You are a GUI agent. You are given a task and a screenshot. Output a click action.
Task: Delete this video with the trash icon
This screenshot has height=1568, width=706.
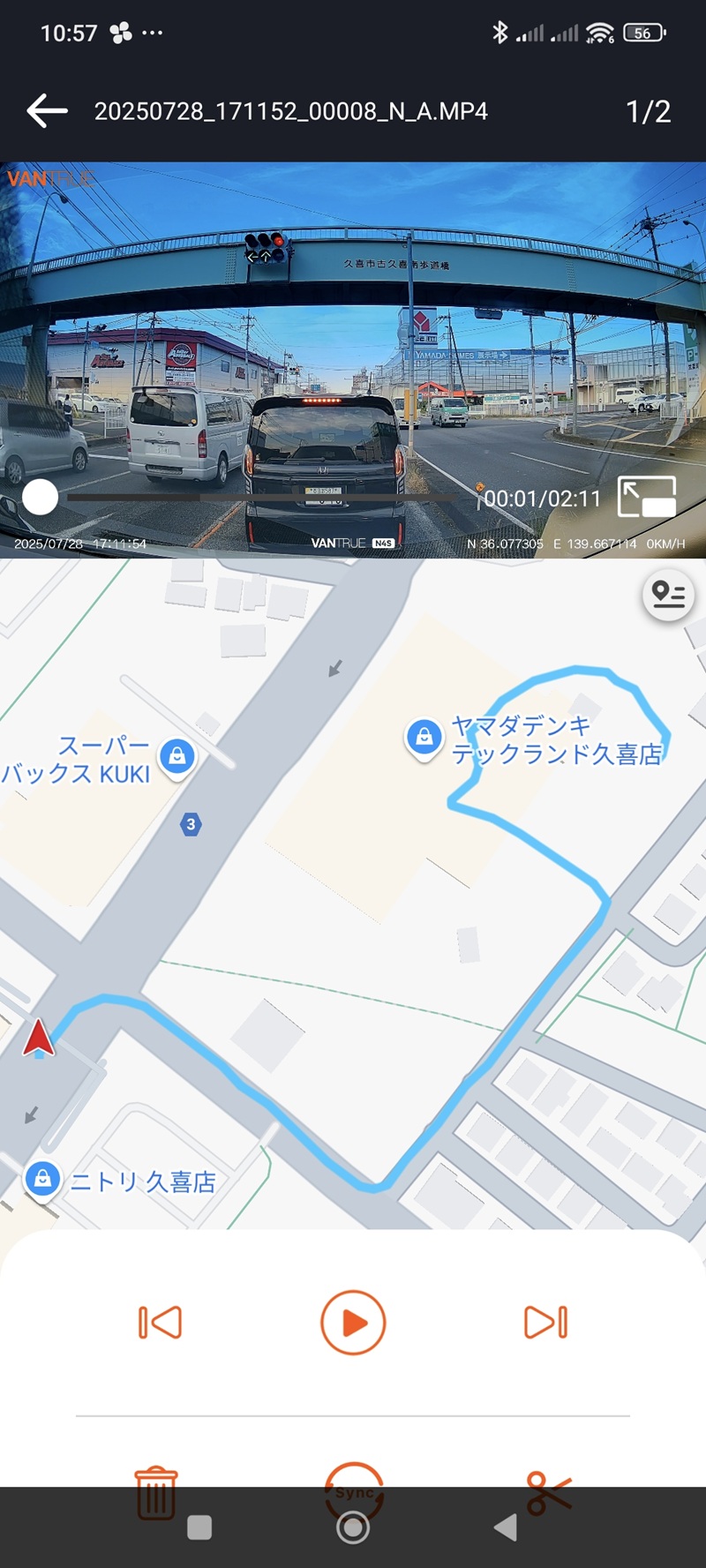click(x=156, y=1491)
